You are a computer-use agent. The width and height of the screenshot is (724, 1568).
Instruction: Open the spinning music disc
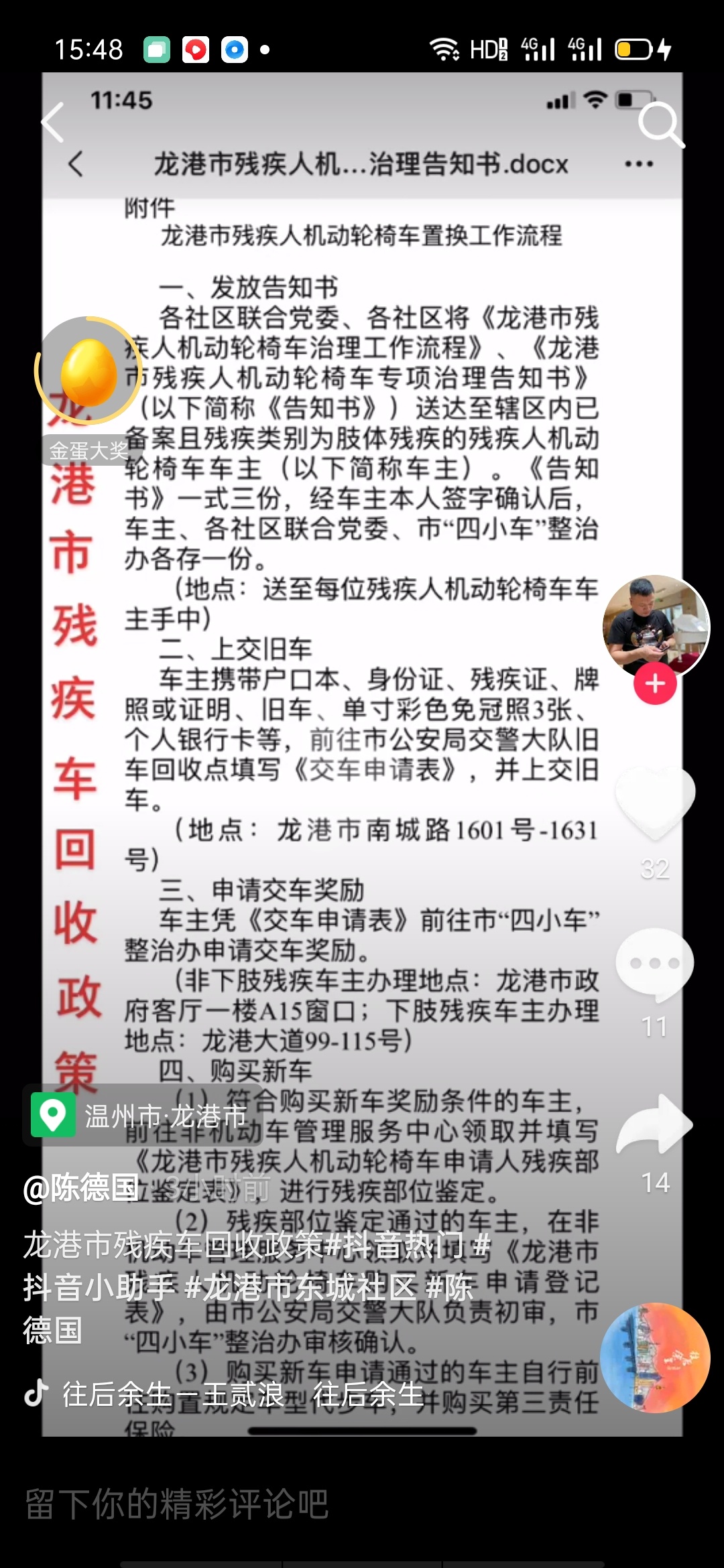(655, 1357)
